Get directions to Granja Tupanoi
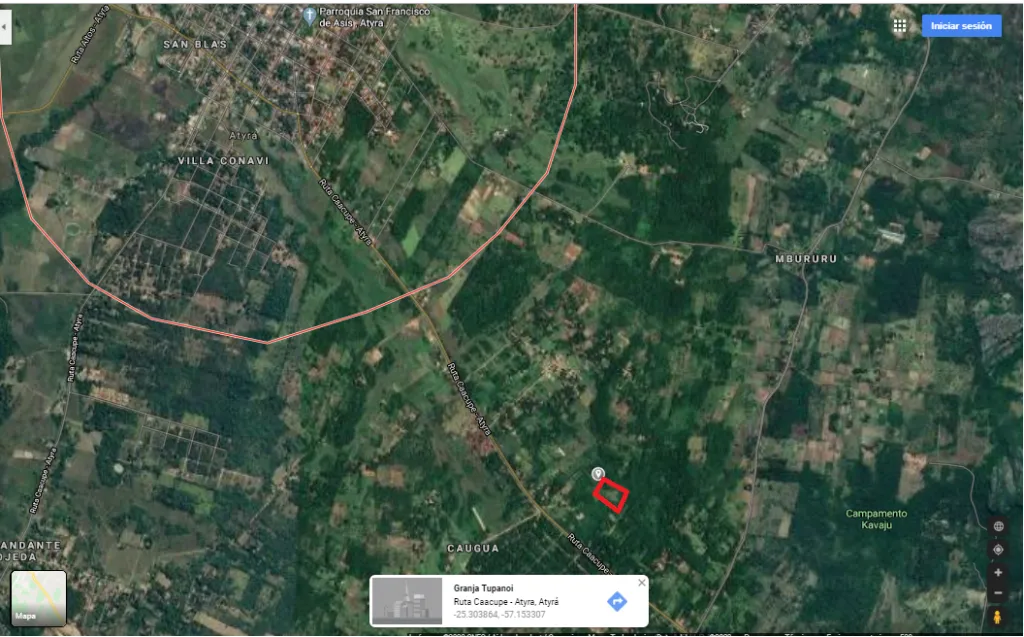Viewport: 1024px width, 637px height. pyautogui.click(x=617, y=601)
